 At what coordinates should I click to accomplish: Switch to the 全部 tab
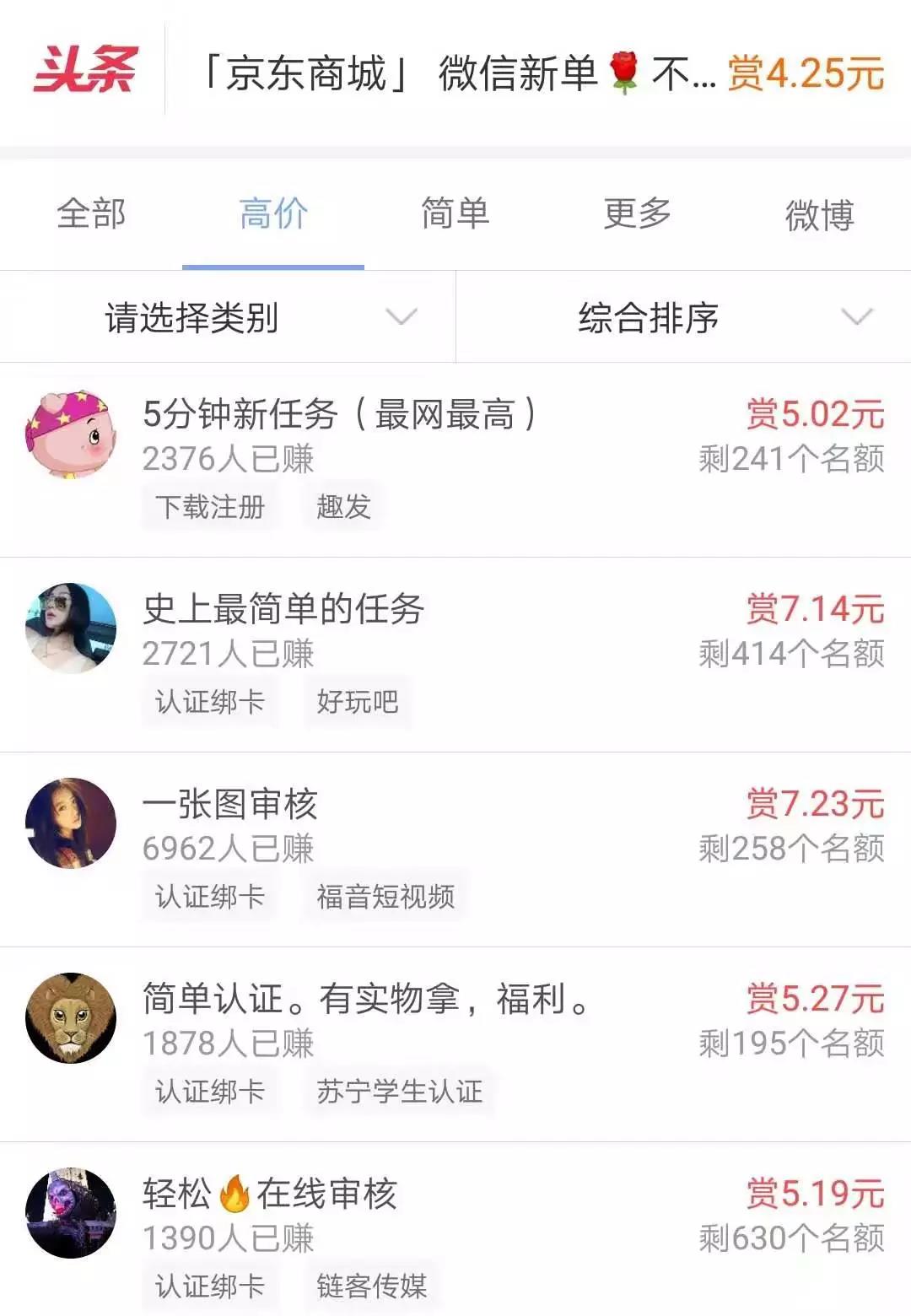tap(91, 215)
